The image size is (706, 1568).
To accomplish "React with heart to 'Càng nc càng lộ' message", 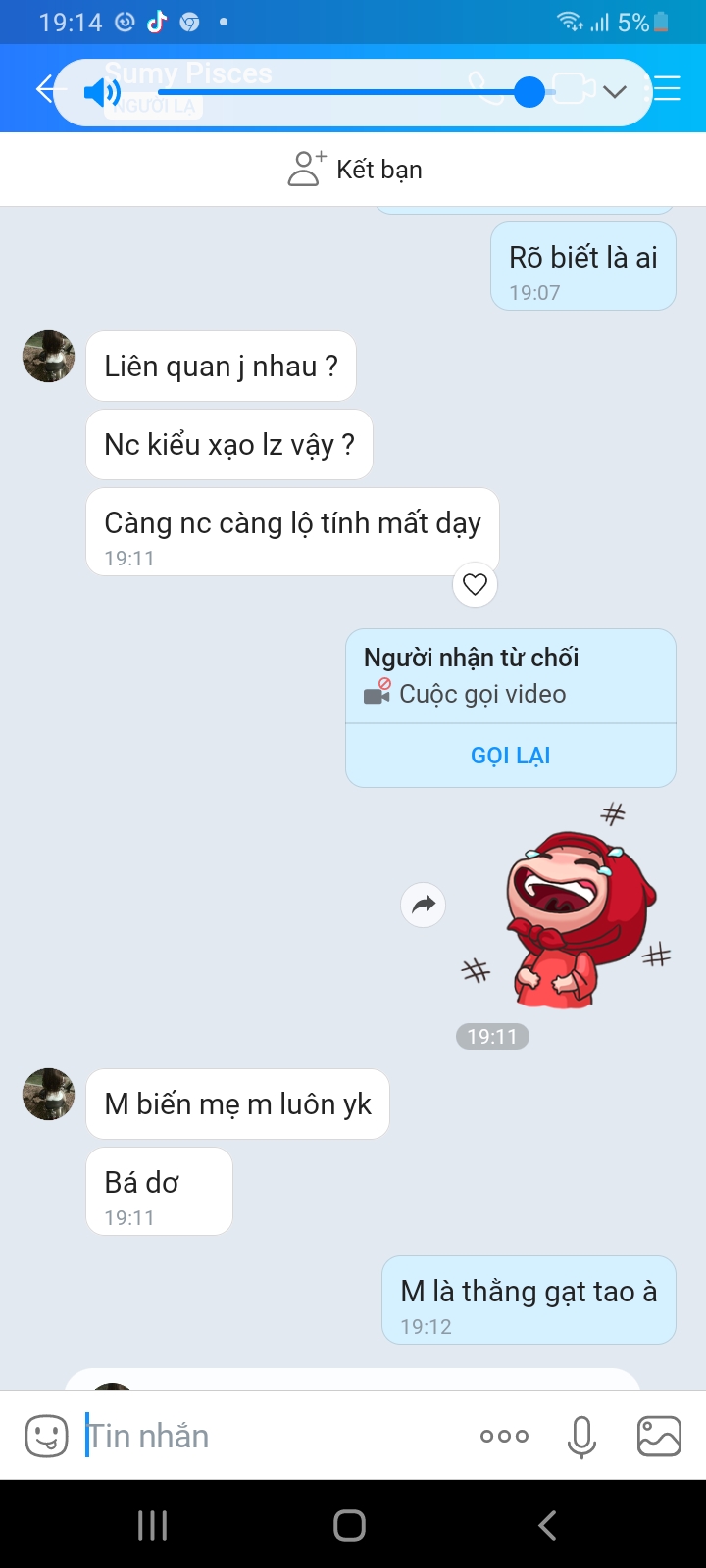I will [x=475, y=585].
